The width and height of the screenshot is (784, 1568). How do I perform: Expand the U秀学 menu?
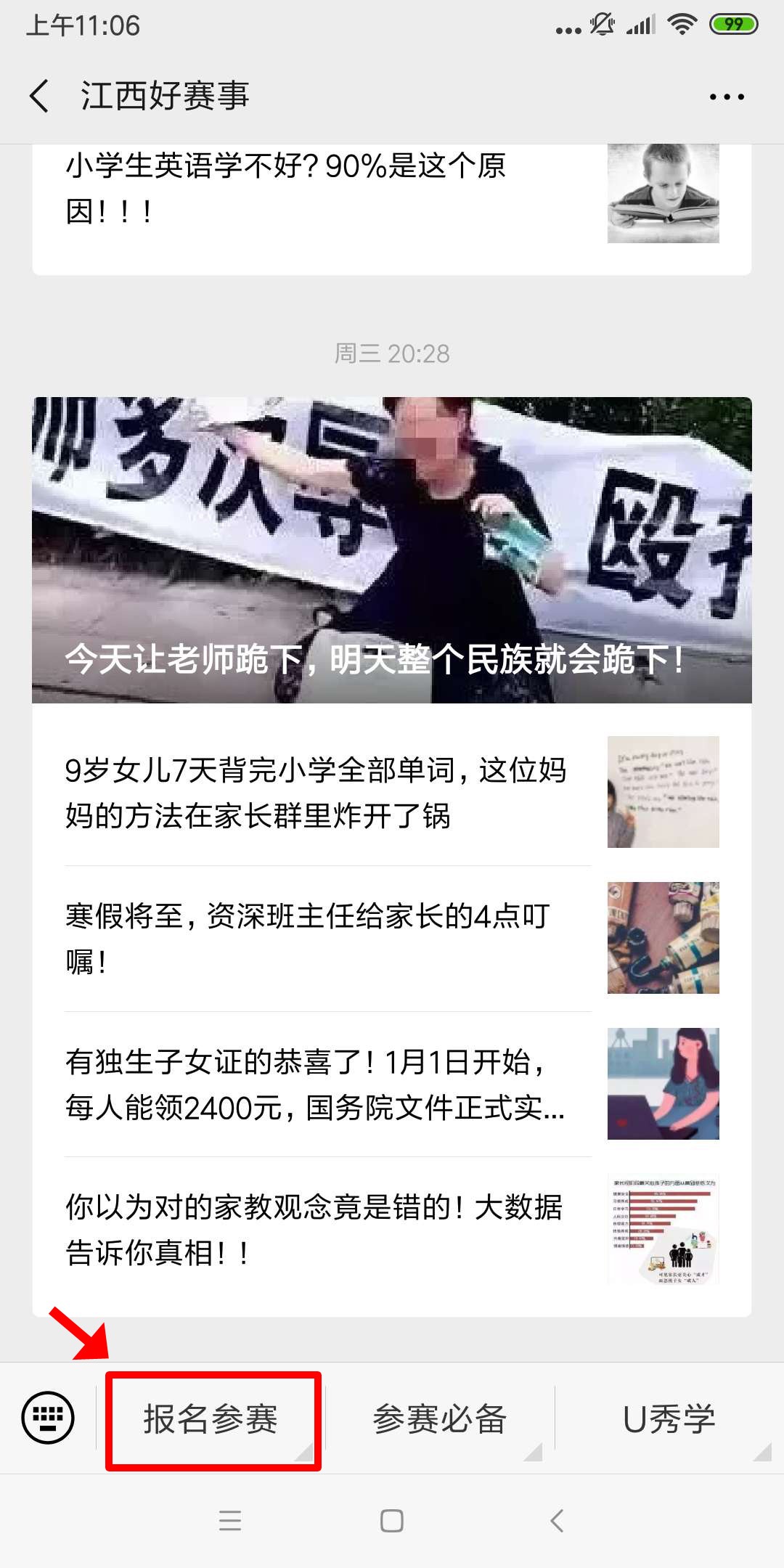click(x=669, y=1419)
